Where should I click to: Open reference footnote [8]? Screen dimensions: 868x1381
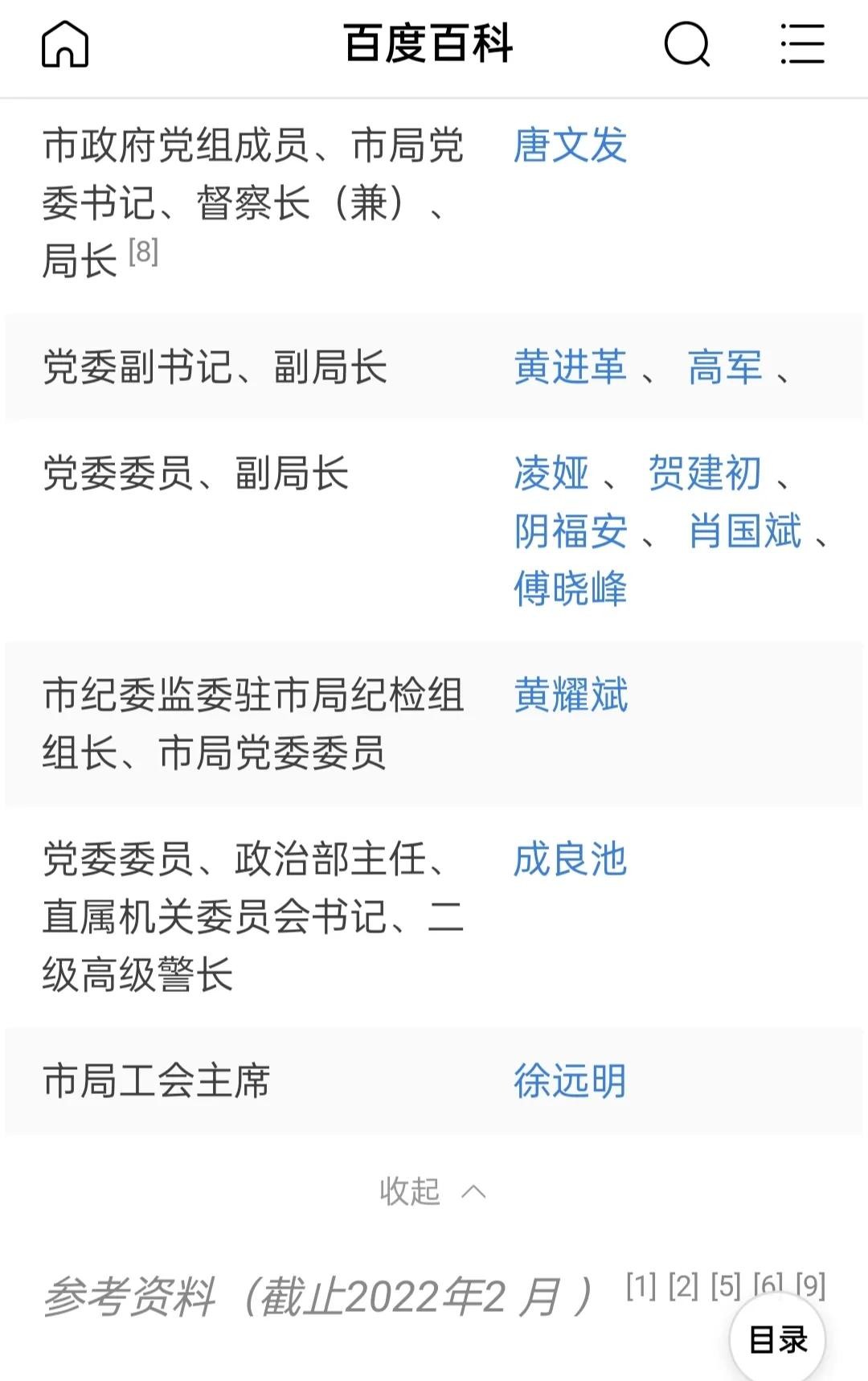pos(143,252)
